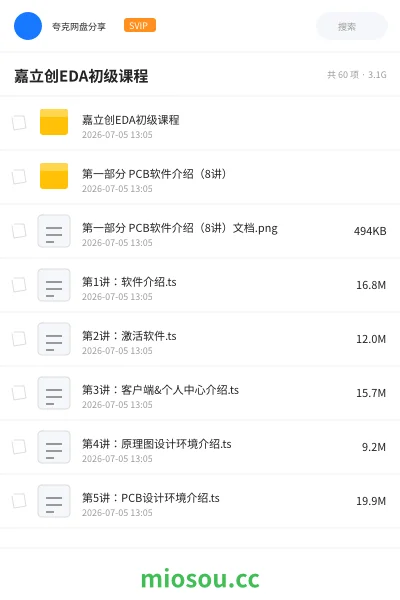Select the checkbox for 第4讲 file

(x=19, y=447)
